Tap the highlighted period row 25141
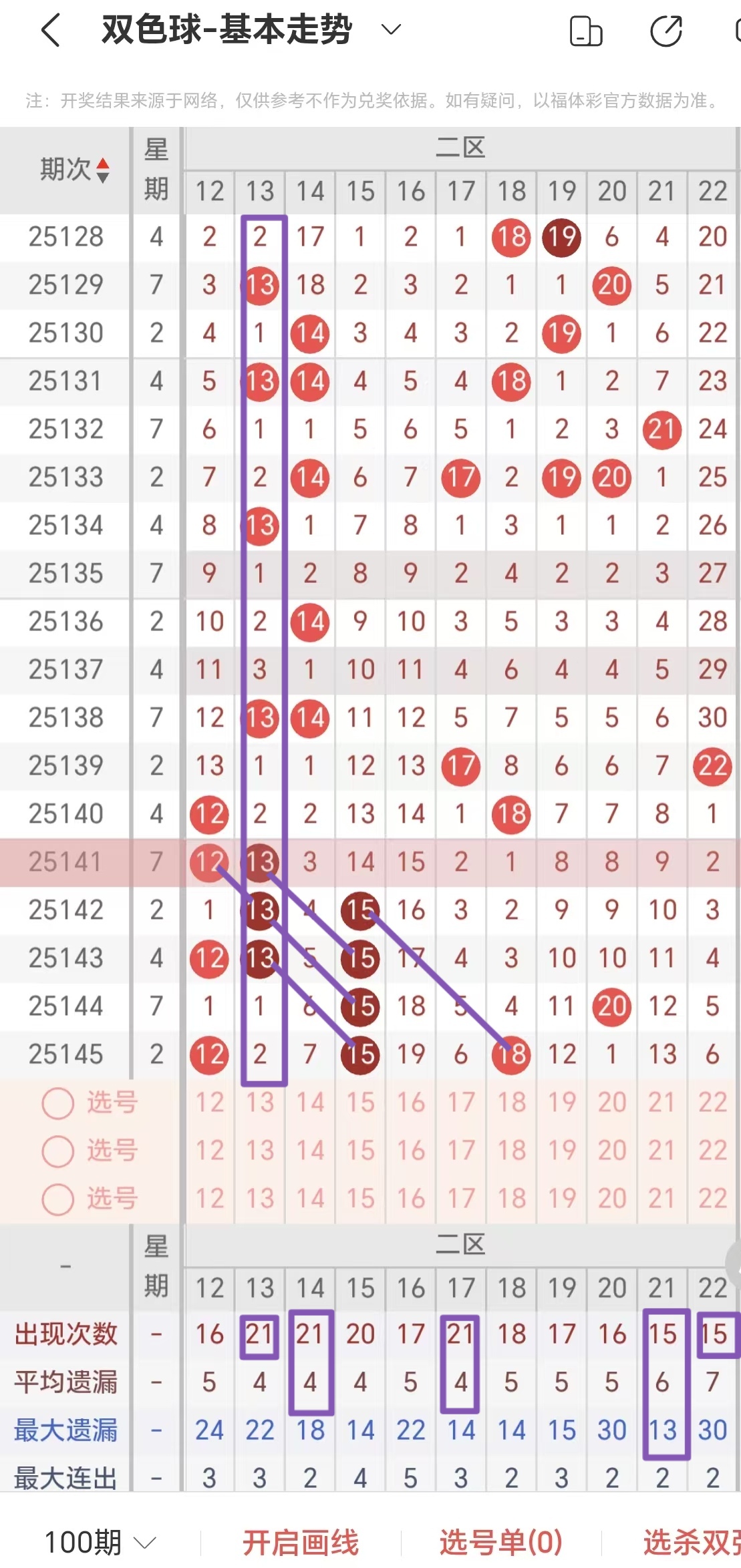 coord(64,861)
